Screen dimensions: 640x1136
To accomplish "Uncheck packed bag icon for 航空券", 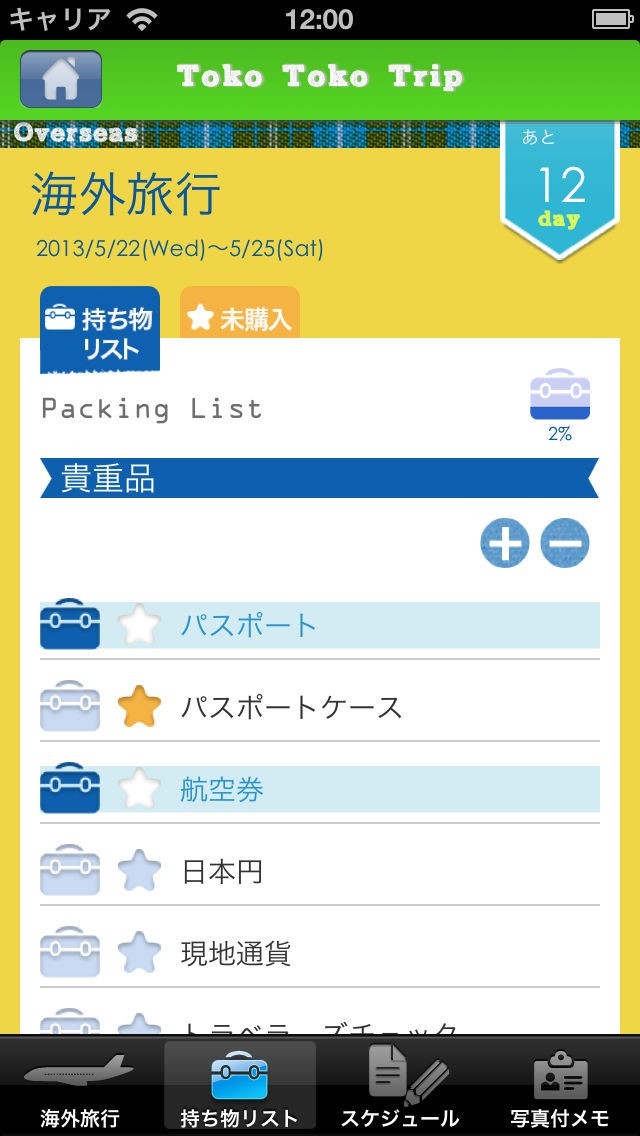I will 70,789.
